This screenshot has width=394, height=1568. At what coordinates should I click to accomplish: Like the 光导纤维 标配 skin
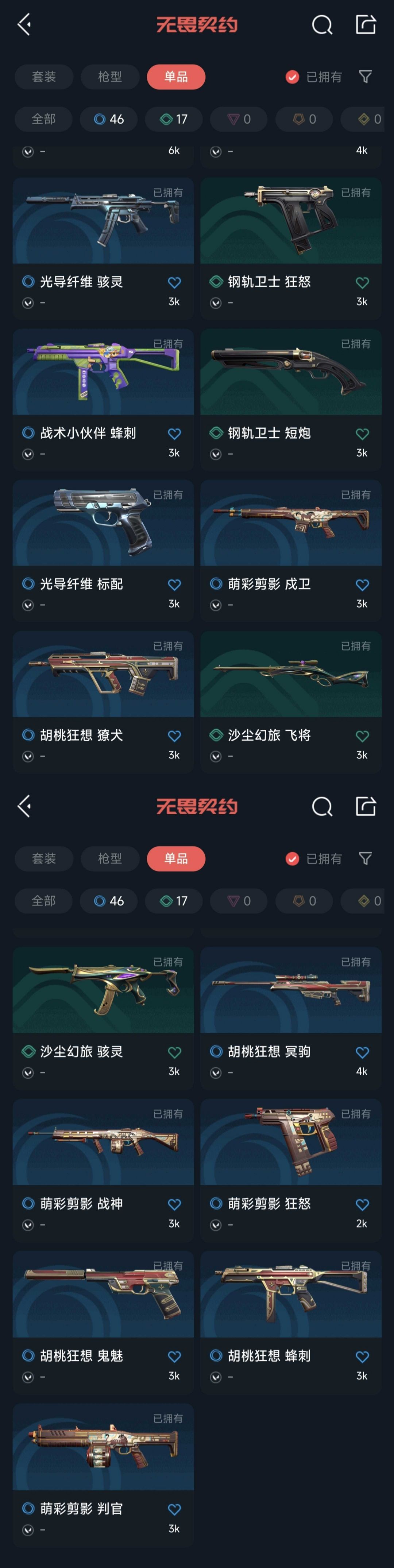click(x=174, y=584)
